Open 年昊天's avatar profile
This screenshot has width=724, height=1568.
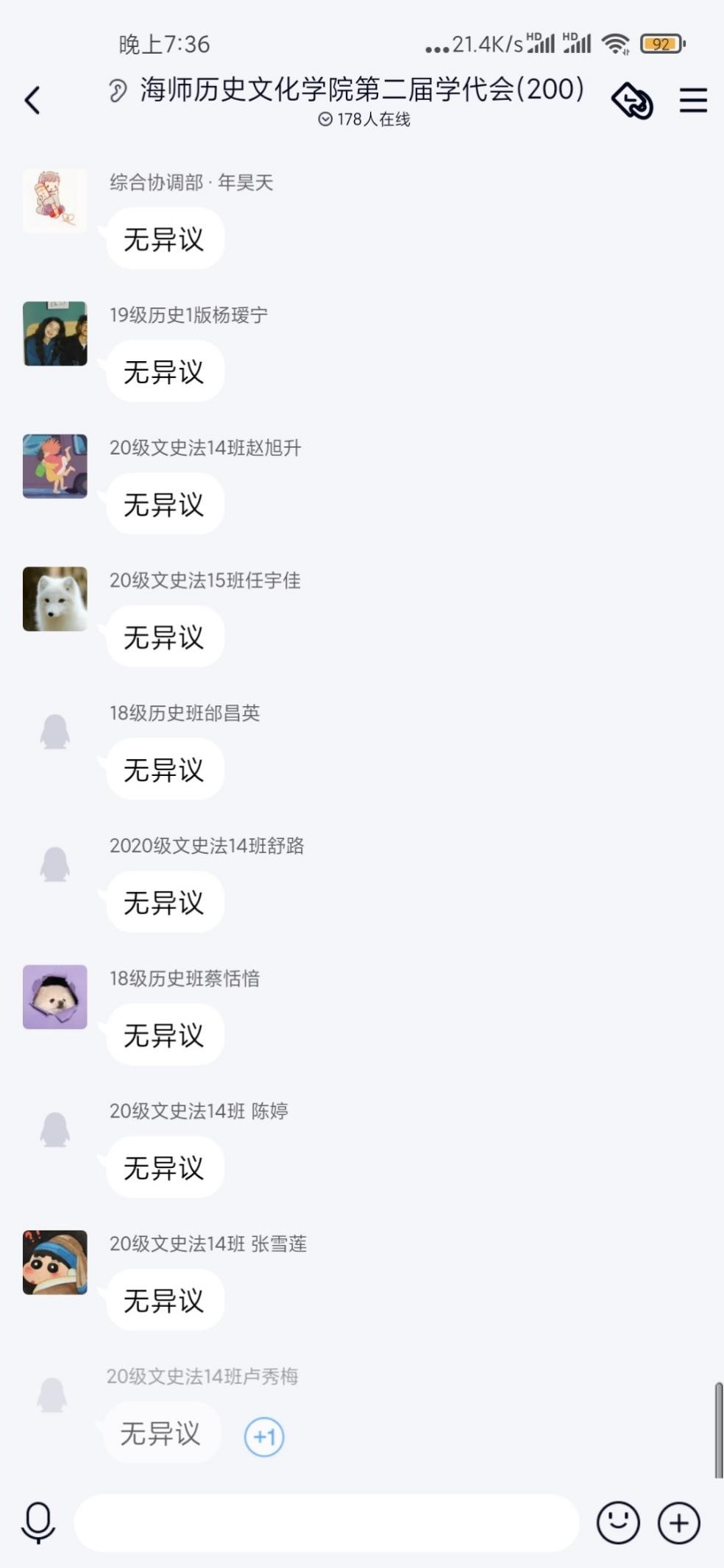(54, 201)
